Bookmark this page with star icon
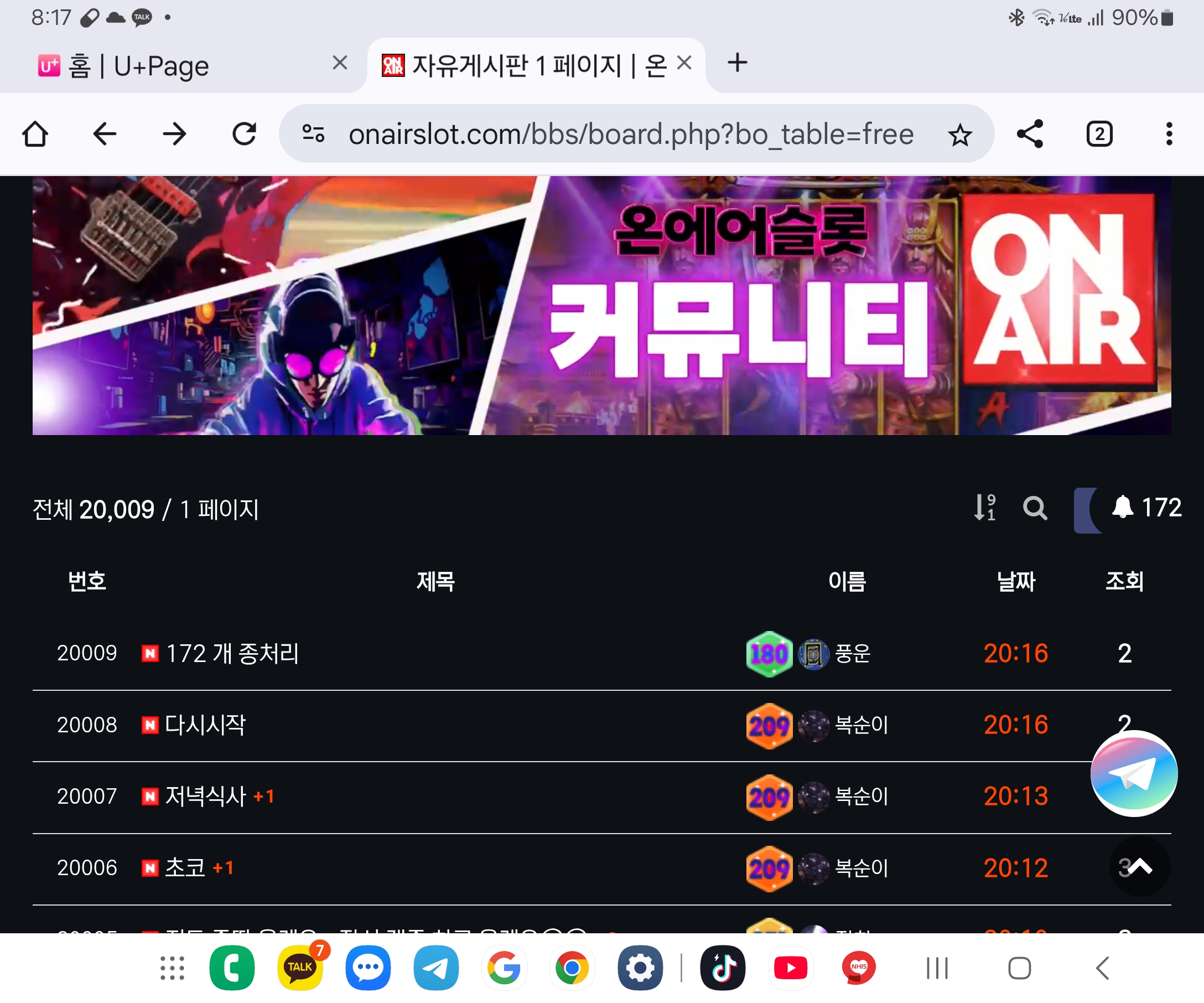 coord(960,136)
